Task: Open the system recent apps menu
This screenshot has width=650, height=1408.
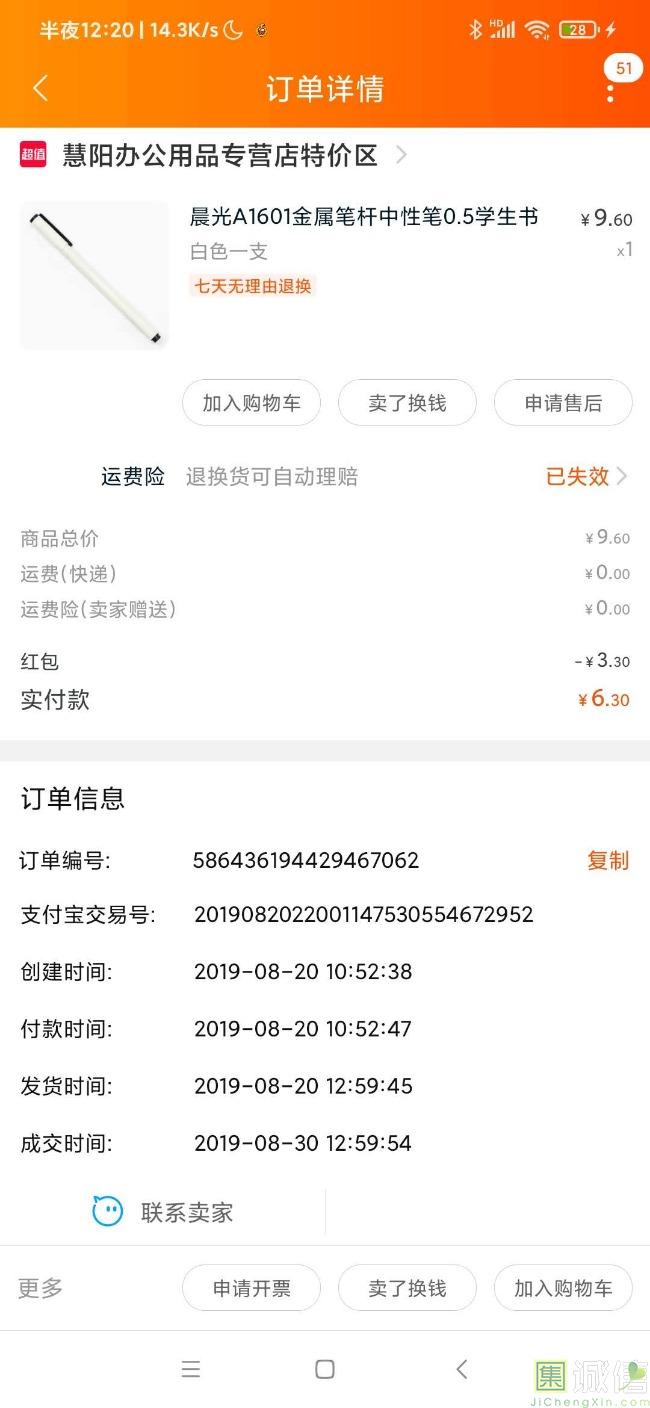Action: (191, 1369)
